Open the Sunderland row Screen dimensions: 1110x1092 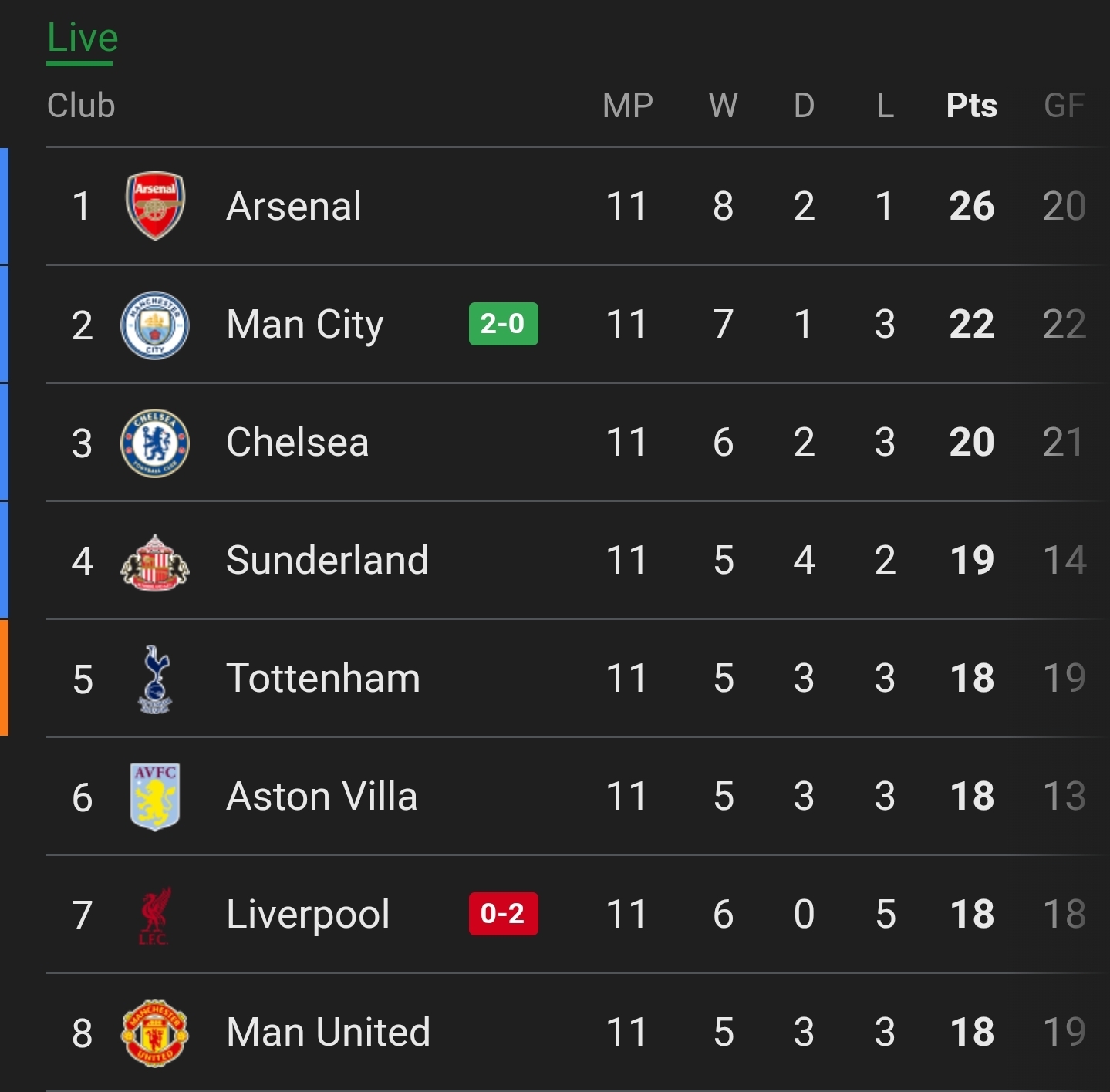tap(326, 561)
